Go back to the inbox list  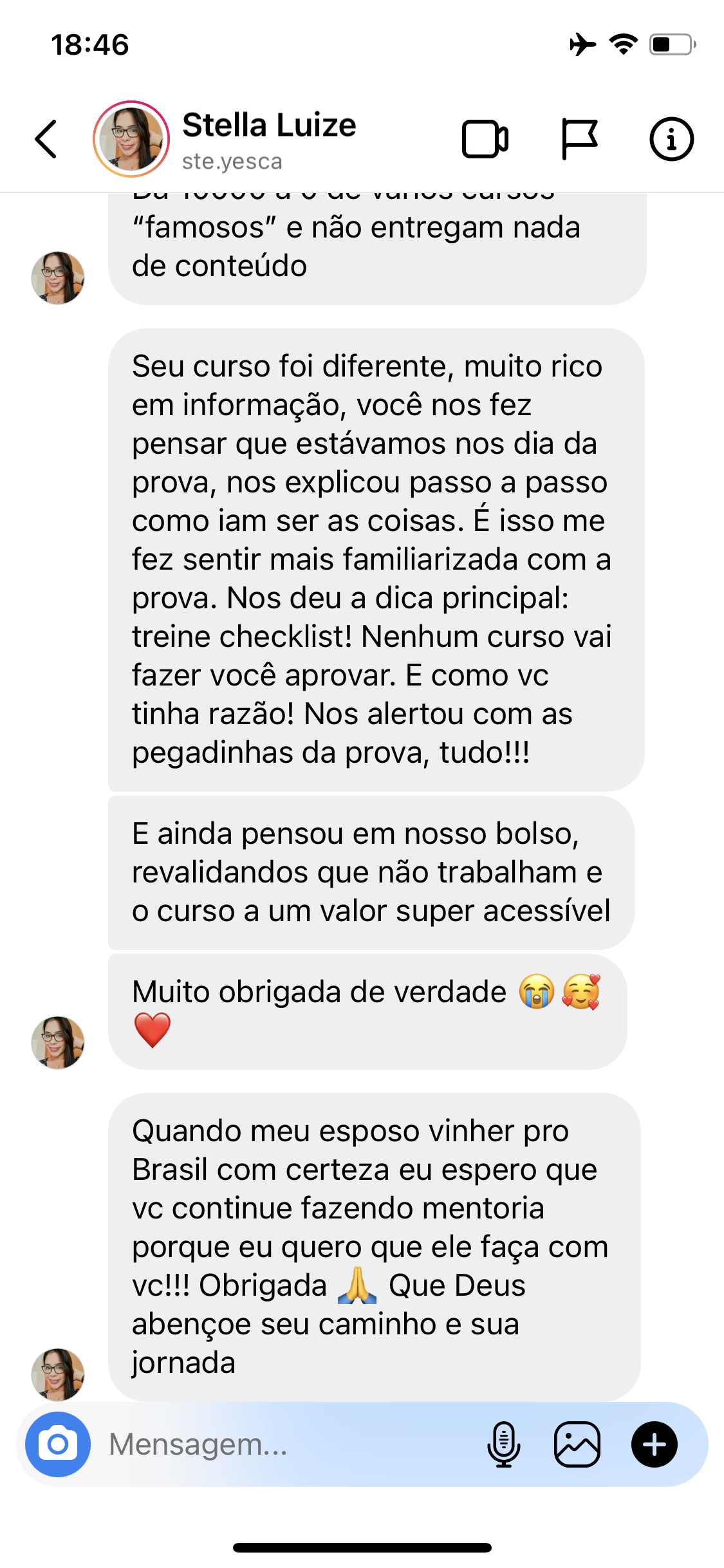pos(46,138)
